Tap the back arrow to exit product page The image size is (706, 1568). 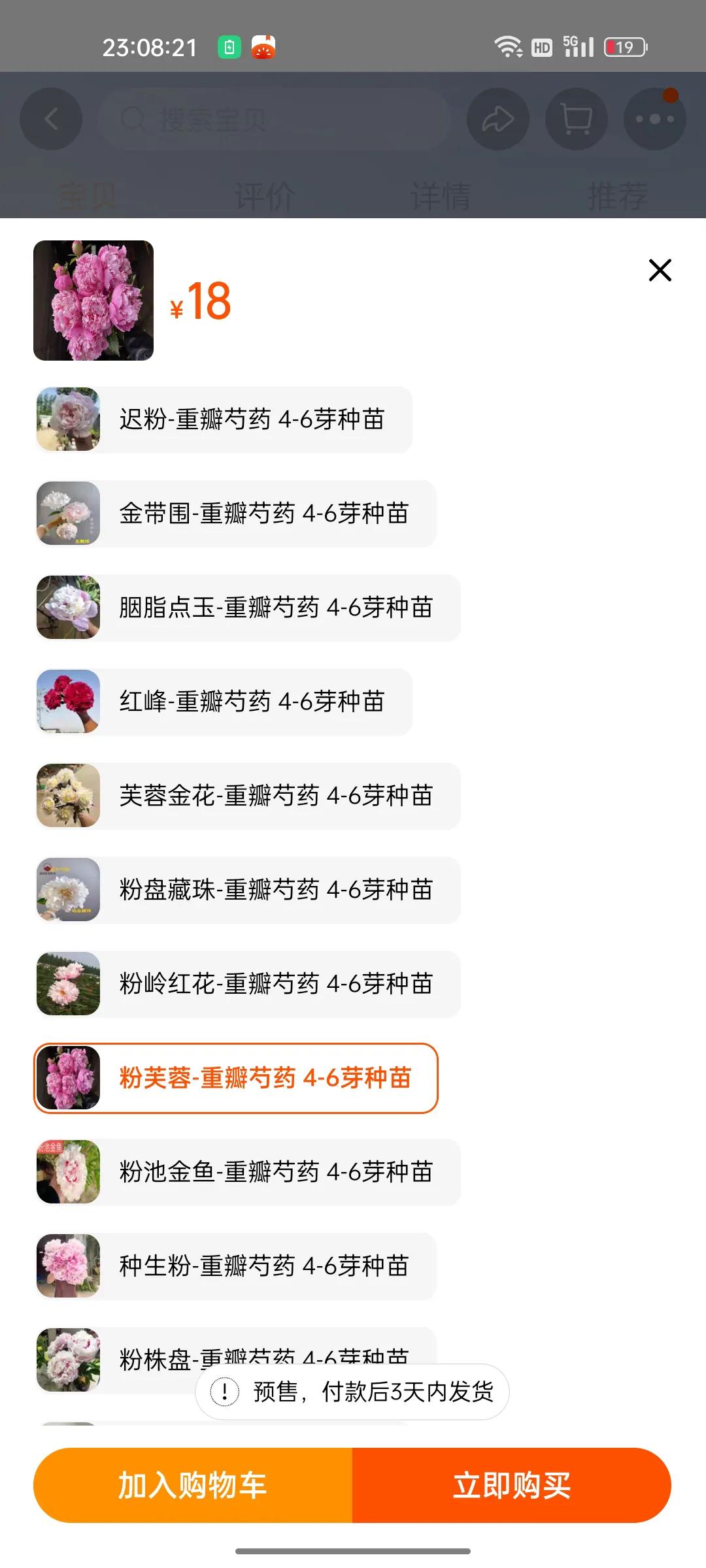coord(50,119)
